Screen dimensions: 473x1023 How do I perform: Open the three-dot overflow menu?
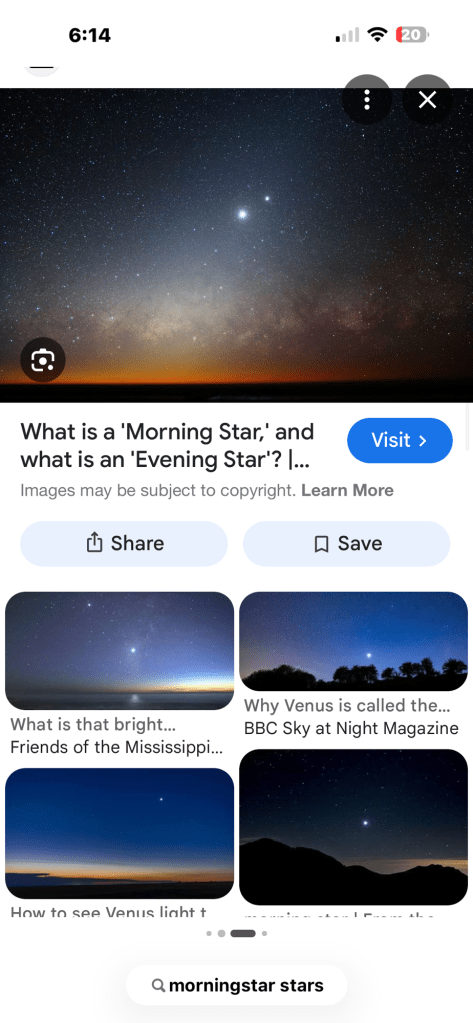point(367,100)
